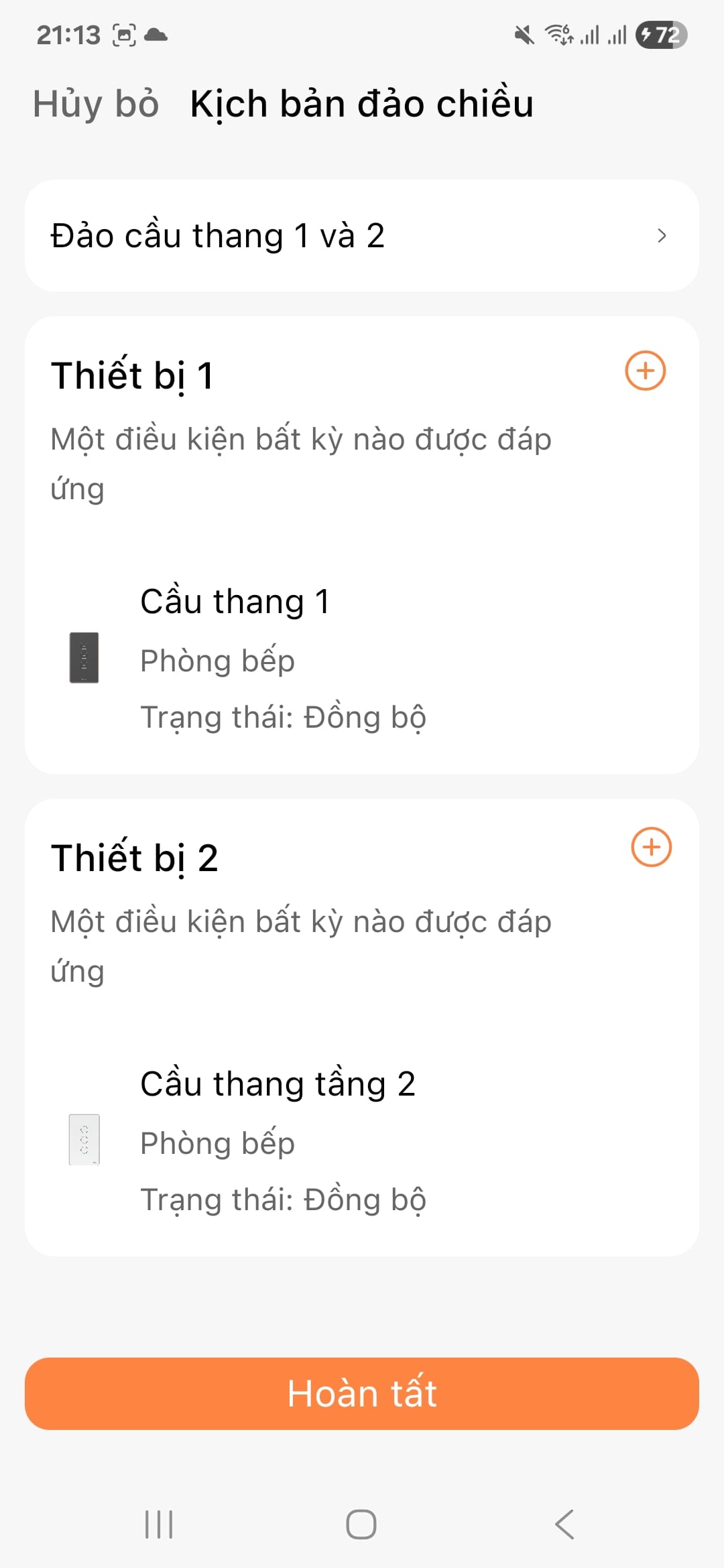Open the Cầu thang tầng 2 device row
This screenshot has width=724, height=1568.
point(362,1141)
